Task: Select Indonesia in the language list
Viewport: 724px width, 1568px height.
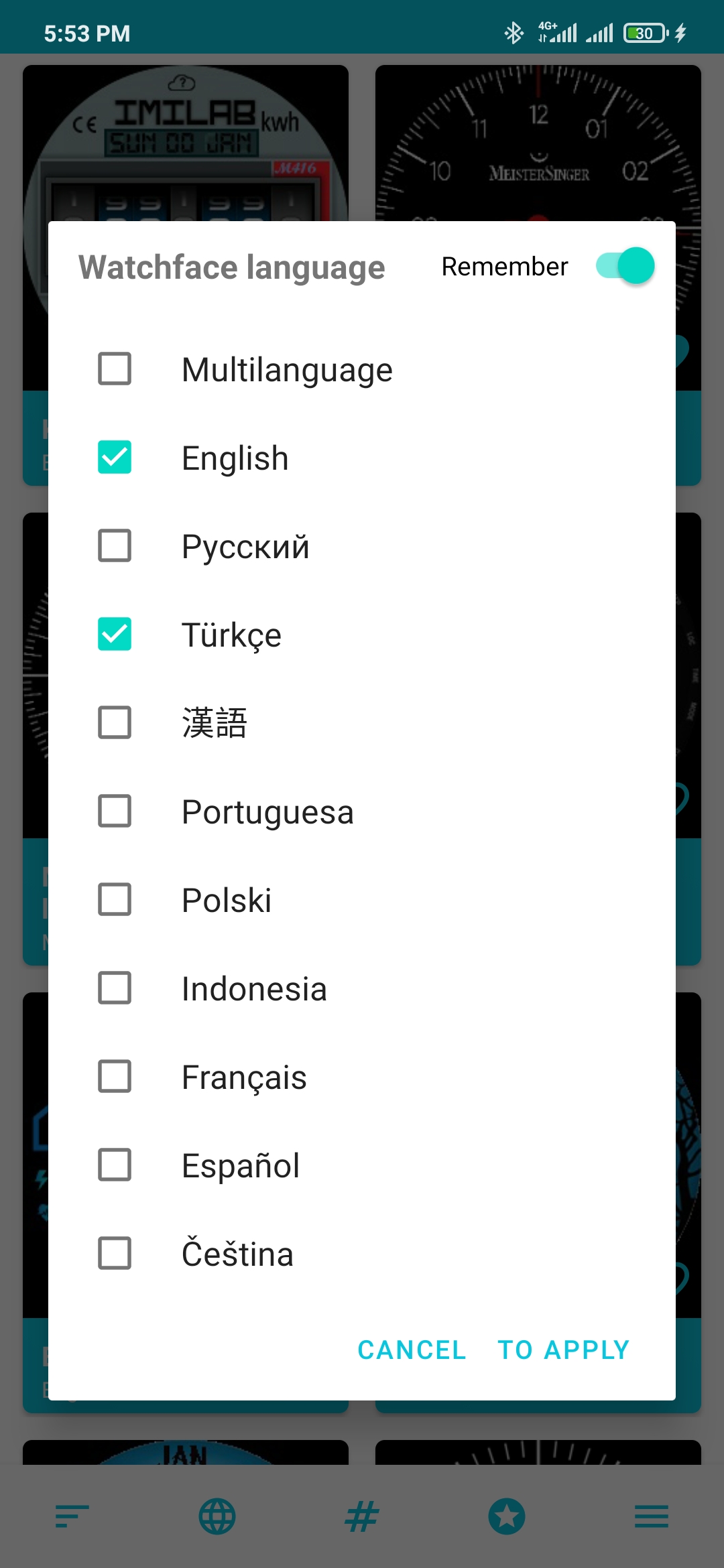Action: coord(115,988)
